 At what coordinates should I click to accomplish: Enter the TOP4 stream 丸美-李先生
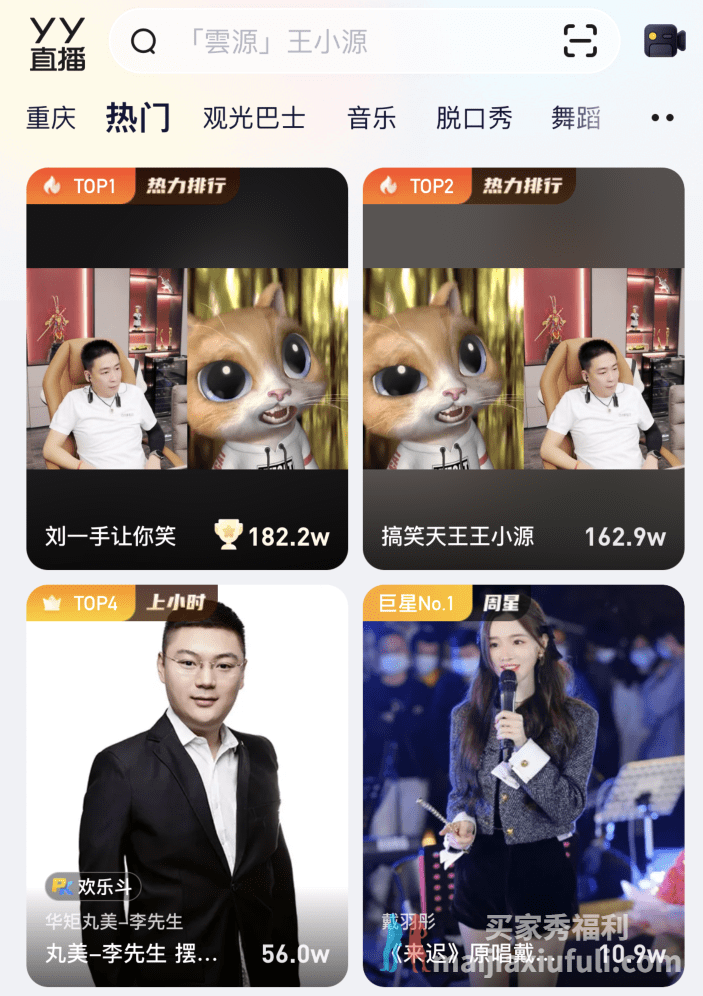[x=187, y=785]
